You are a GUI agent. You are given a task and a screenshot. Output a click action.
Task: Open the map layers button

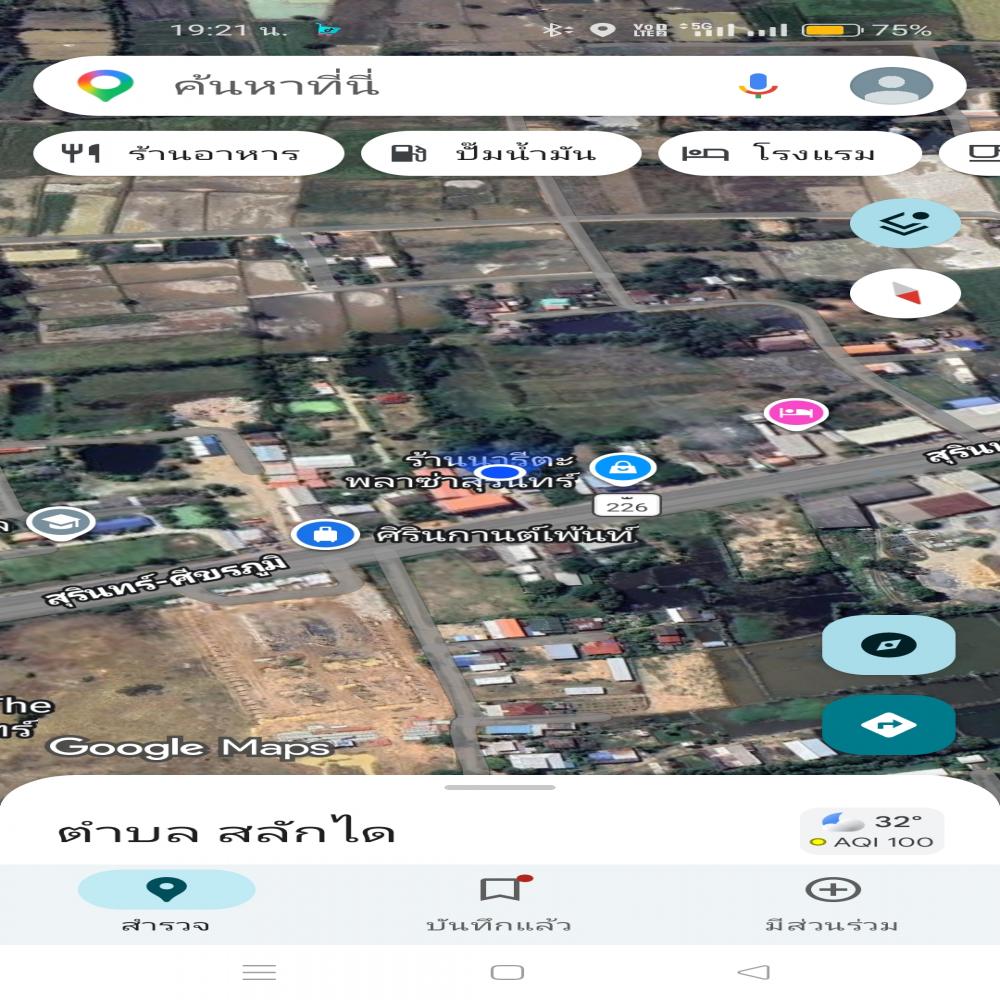905,224
